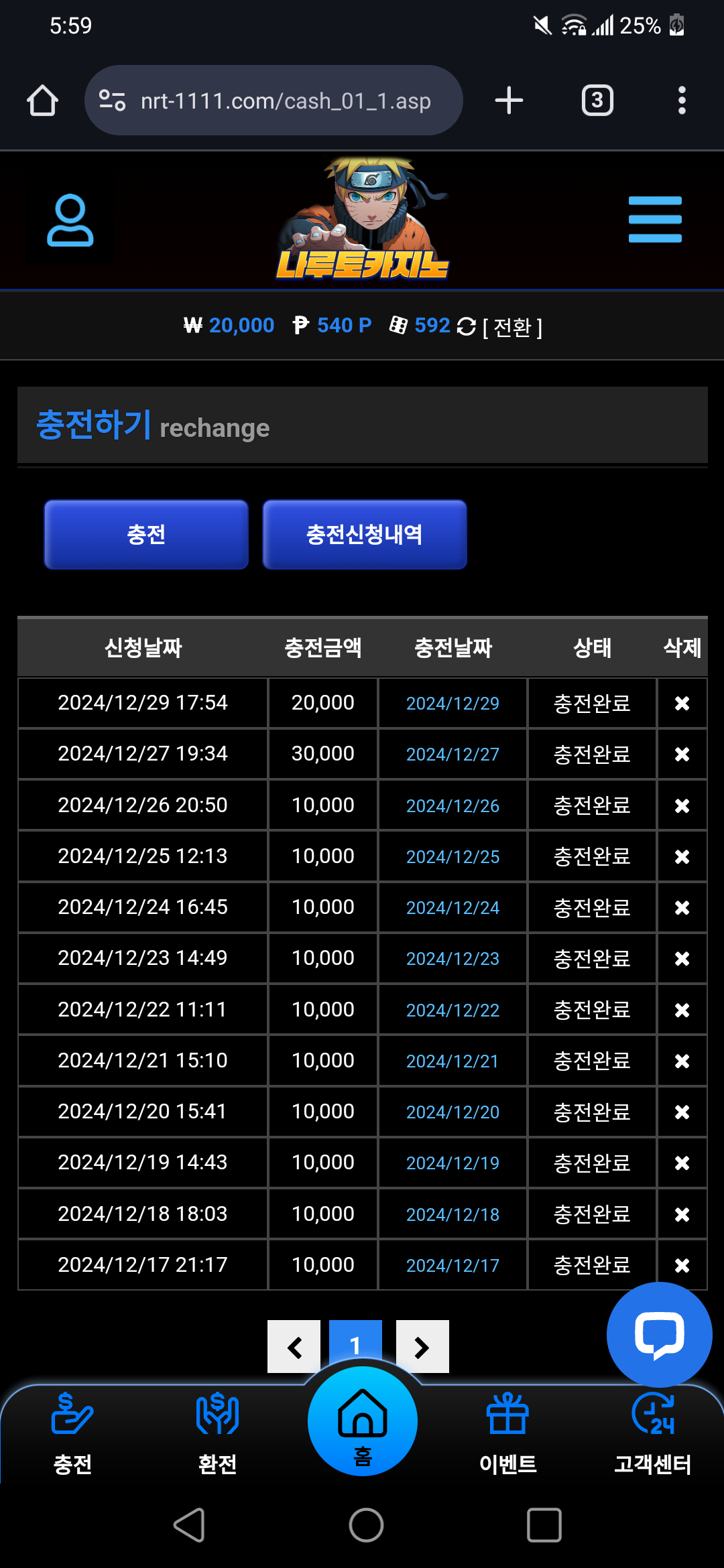The width and height of the screenshot is (724, 1568).
Task: Open the site hamburger menu
Action: pos(655,220)
